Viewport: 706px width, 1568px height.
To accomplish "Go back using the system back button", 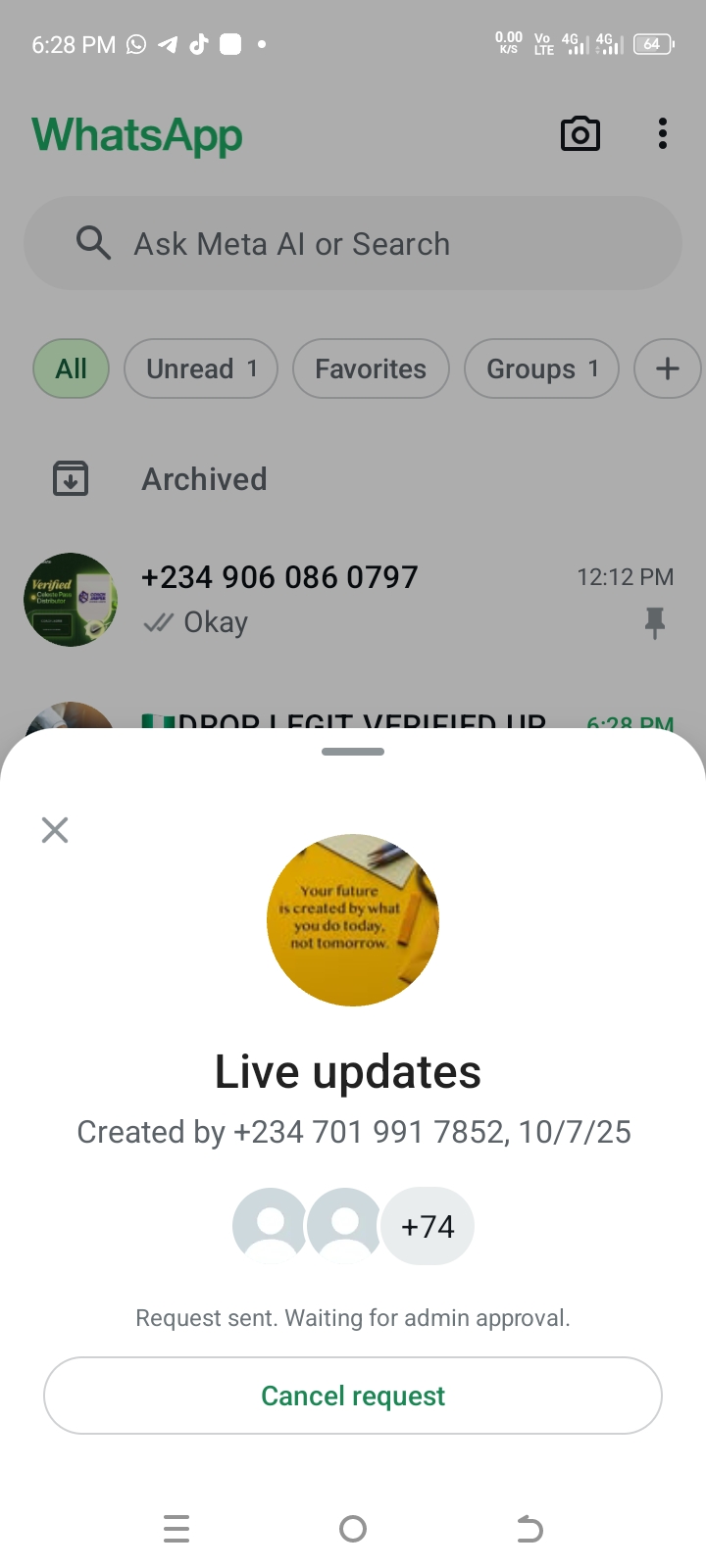I will [x=529, y=1529].
